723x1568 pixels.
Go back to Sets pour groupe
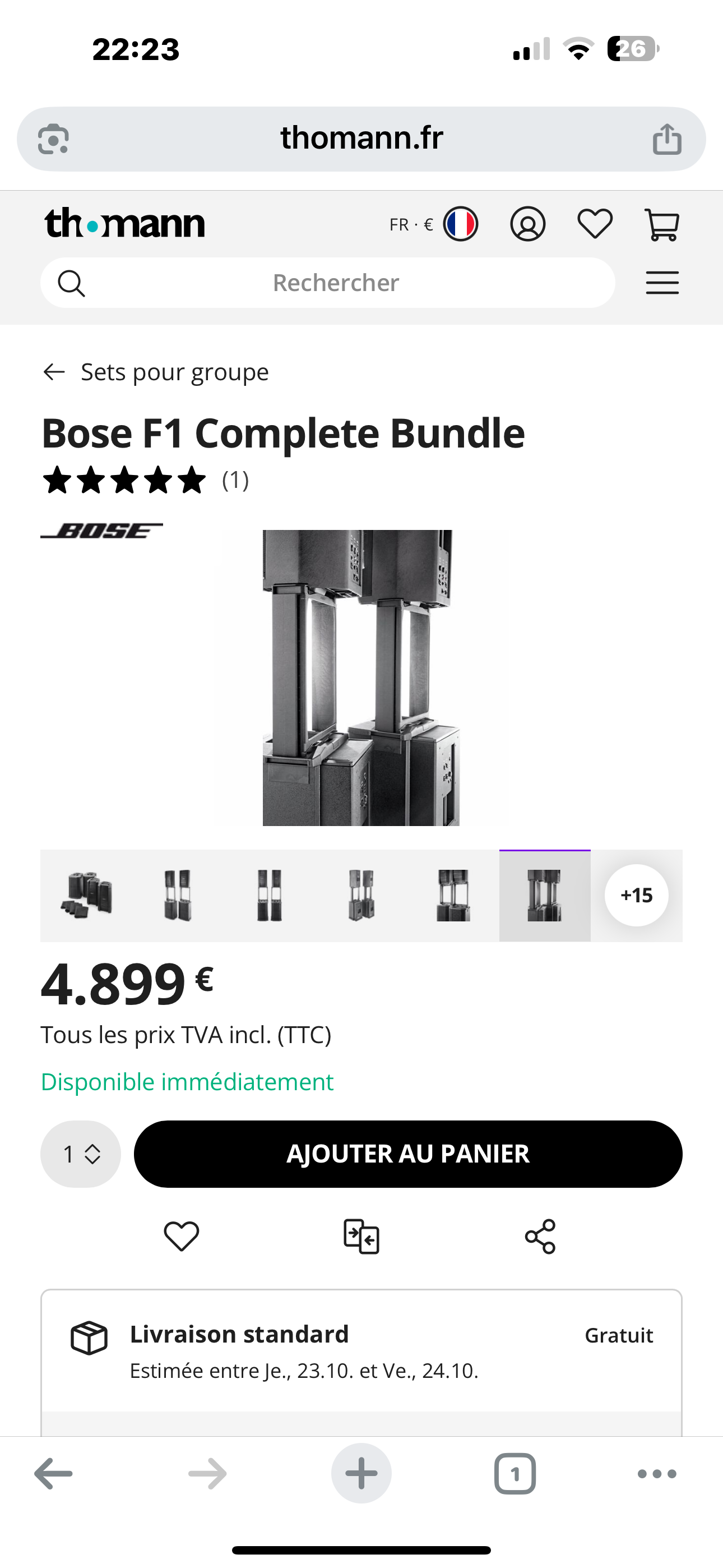[156, 372]
